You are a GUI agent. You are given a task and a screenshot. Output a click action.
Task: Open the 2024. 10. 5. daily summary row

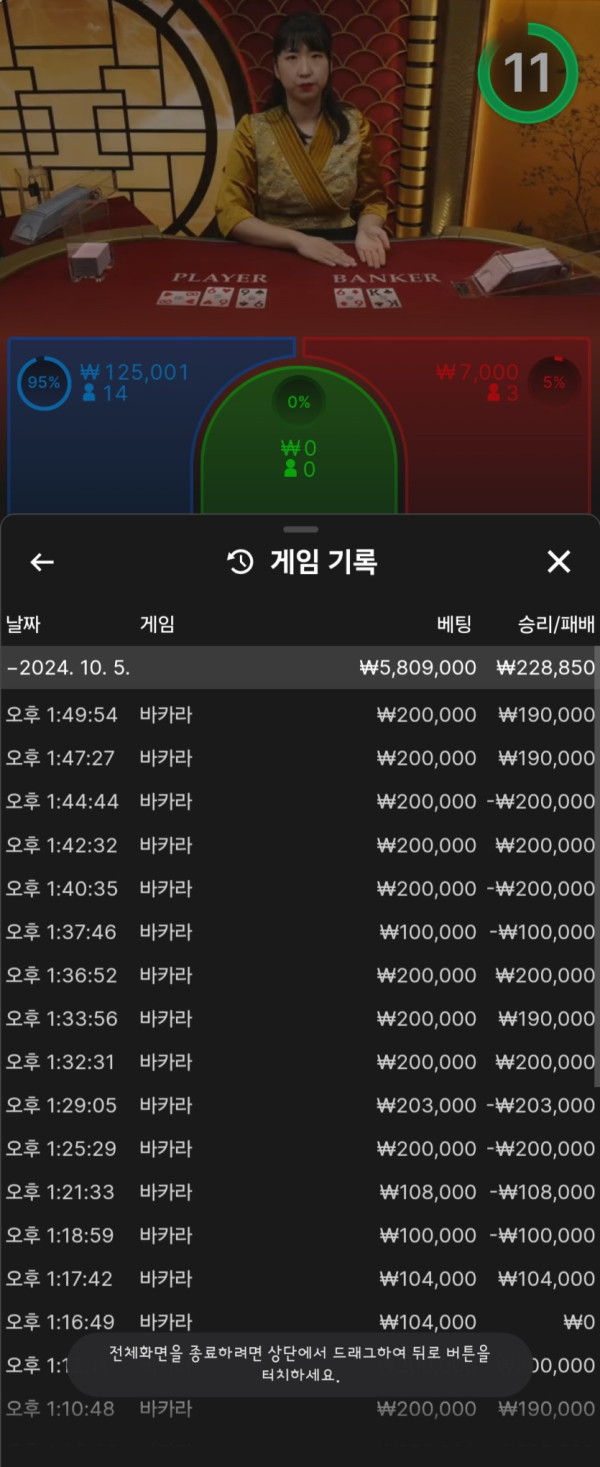coord(300,667)
